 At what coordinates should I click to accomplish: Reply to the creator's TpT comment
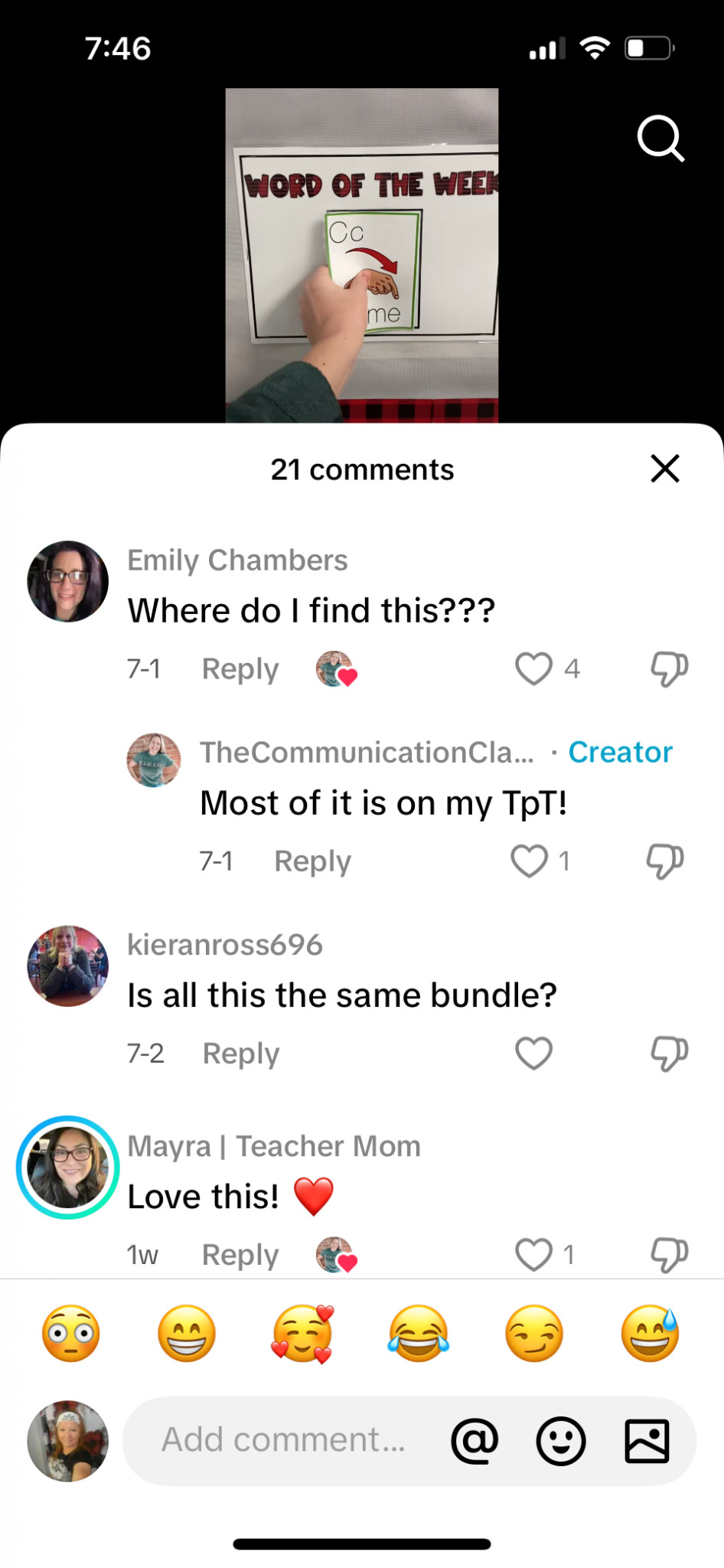[x=312, y=861]
